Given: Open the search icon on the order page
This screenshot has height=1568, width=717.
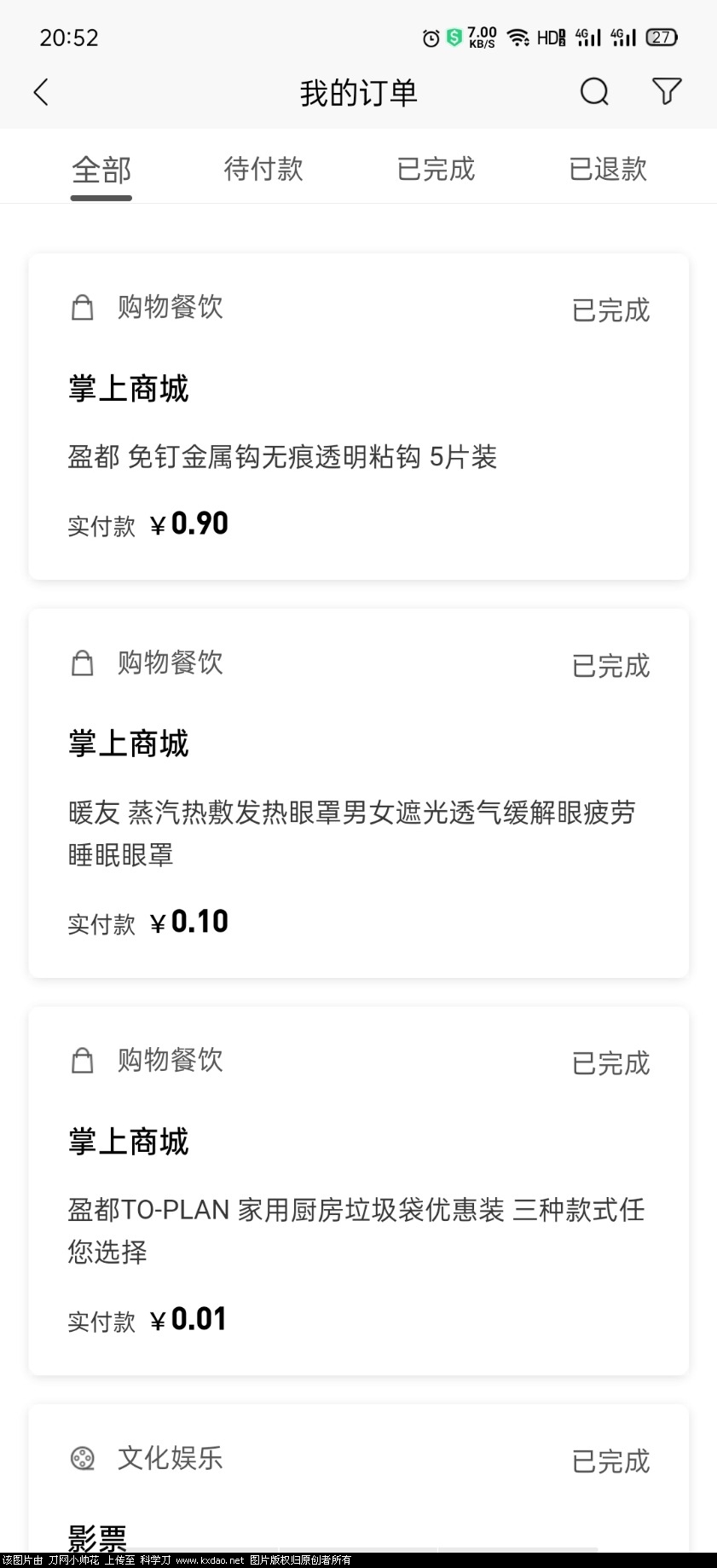Looking at the screenshot, I should pos(593,92).
